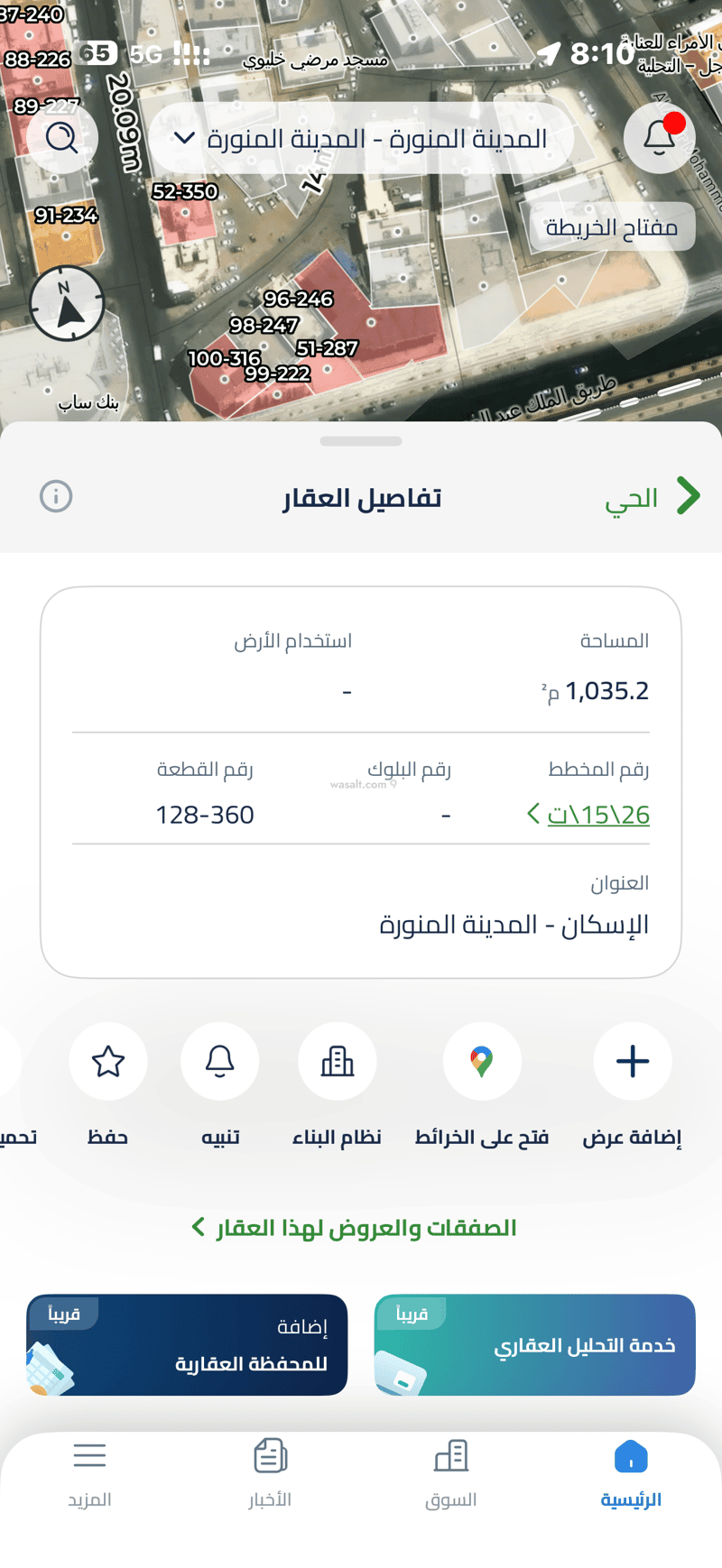Open إضافة للمحفظة العقارية banner
Viewport: 722px width, 1568px height.
point(187,1345)
